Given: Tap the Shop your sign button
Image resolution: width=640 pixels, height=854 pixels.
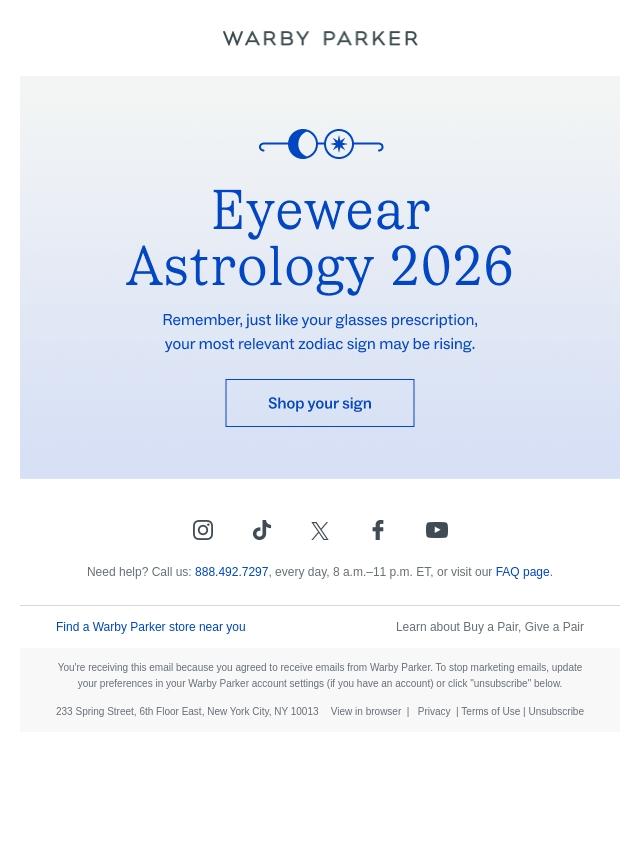Looking at the screenshot, I should tap(319, 403).
